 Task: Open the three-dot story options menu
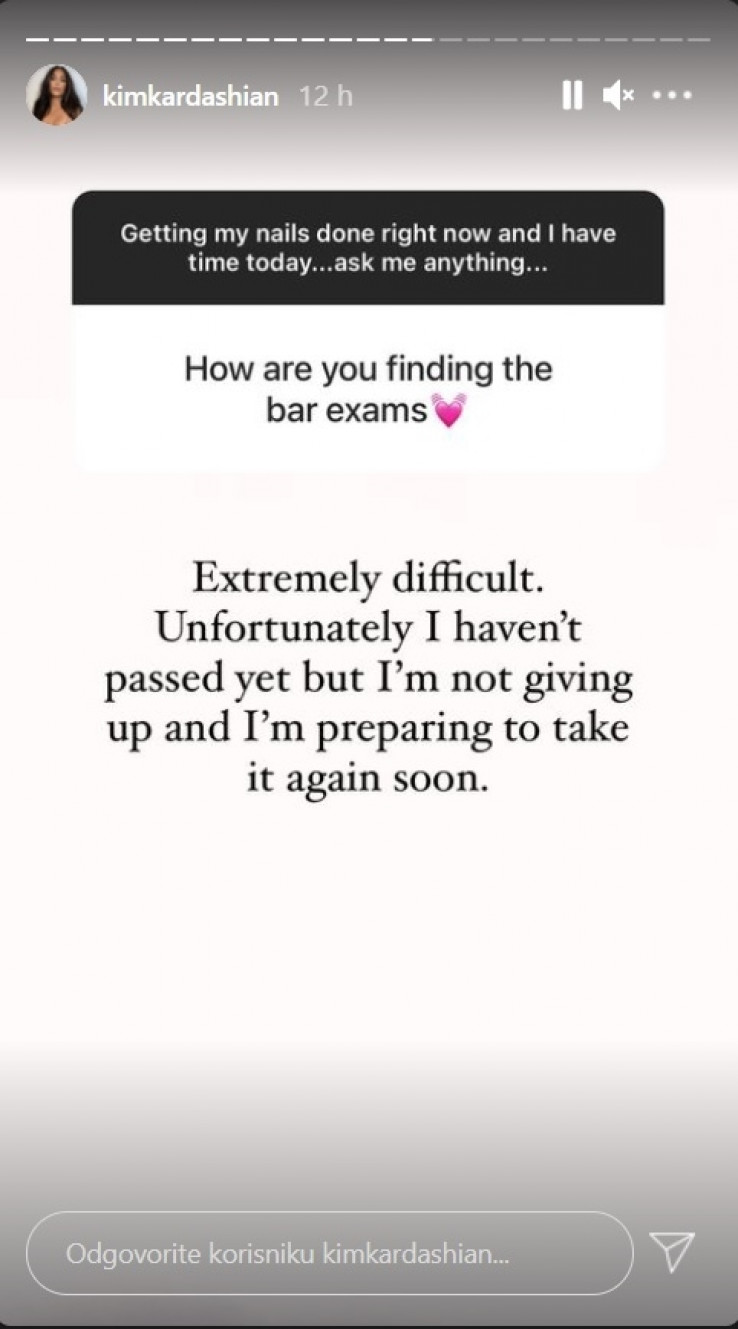tap(672, 96)
